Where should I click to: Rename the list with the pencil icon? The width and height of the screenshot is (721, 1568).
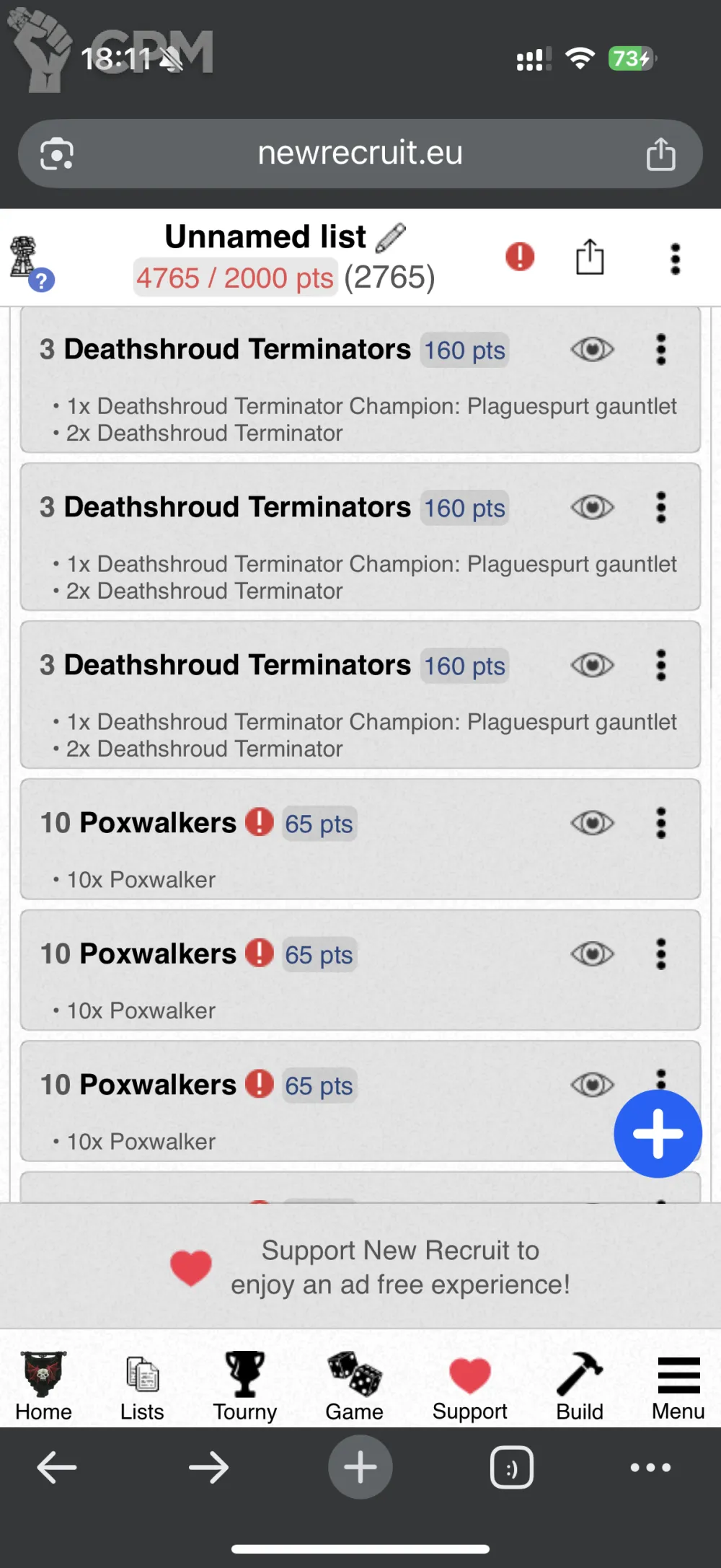pos(391,237)
